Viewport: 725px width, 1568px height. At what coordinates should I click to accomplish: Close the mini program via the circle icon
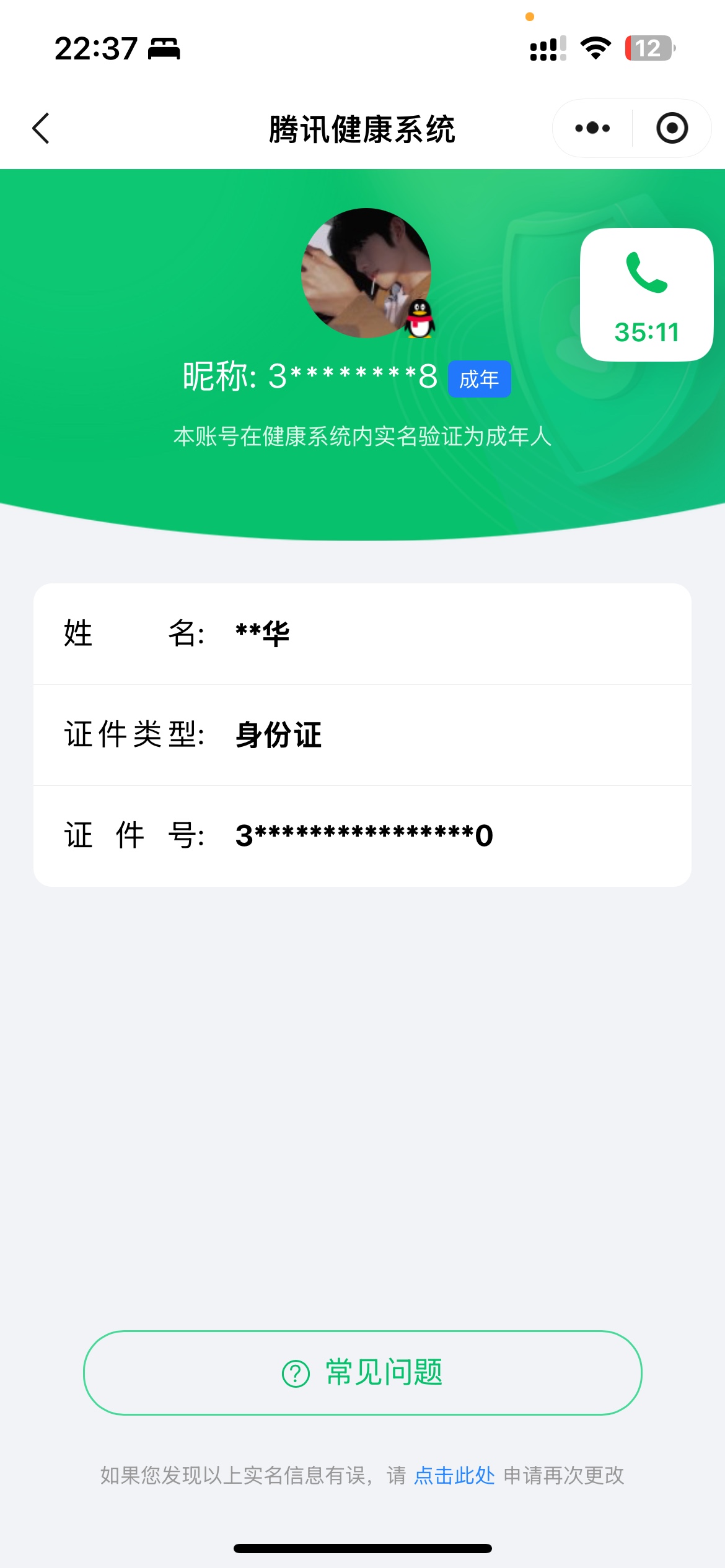coord(672,128)
